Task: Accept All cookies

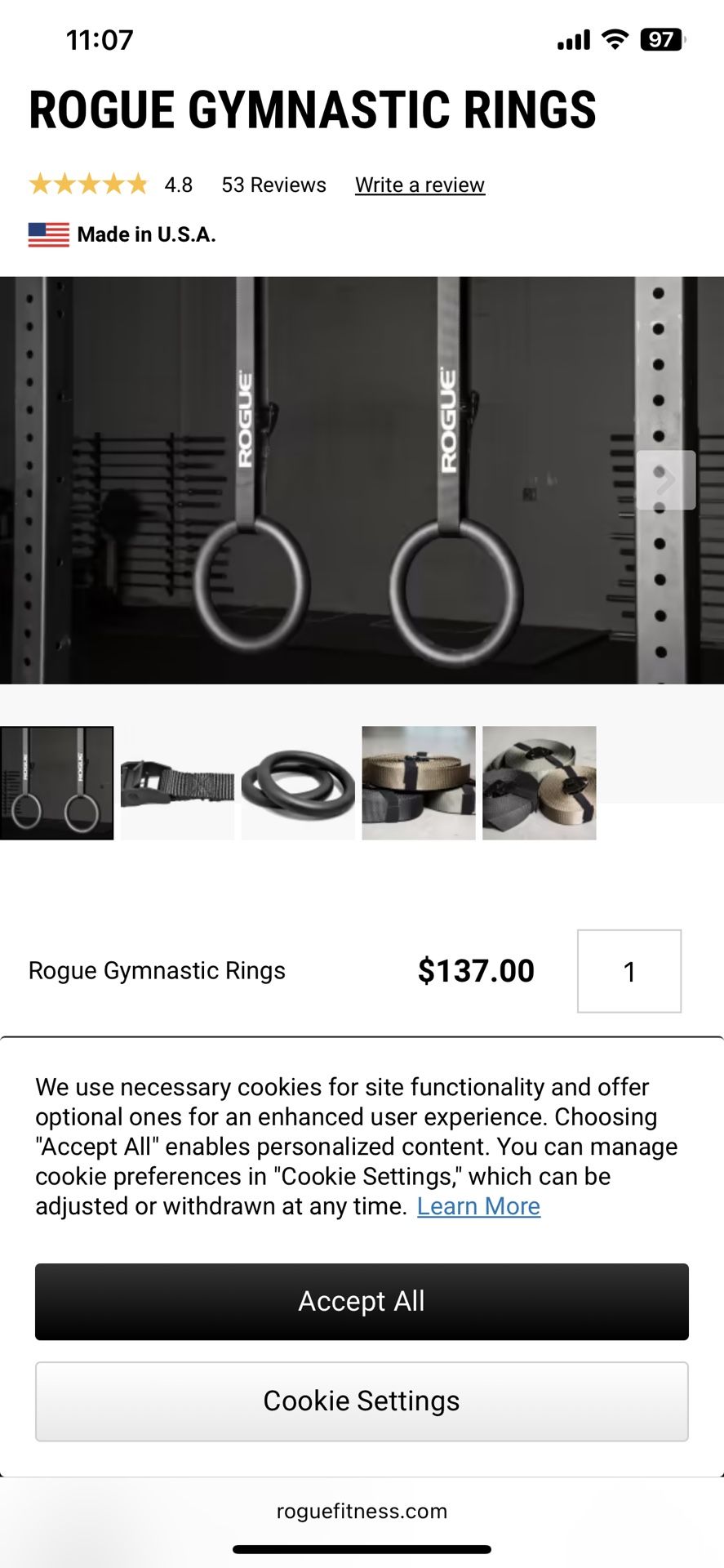Action: [x=362, y=1301]
